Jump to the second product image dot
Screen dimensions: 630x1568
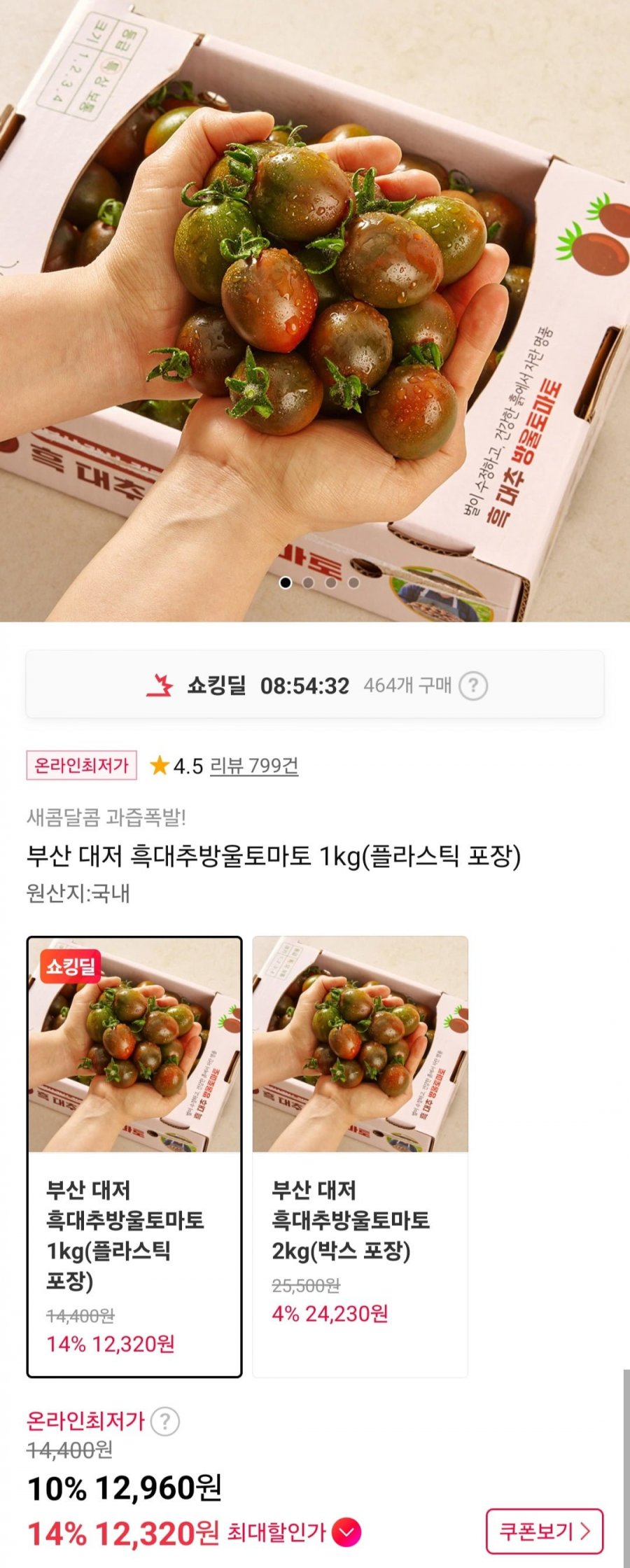click(308, 582)
